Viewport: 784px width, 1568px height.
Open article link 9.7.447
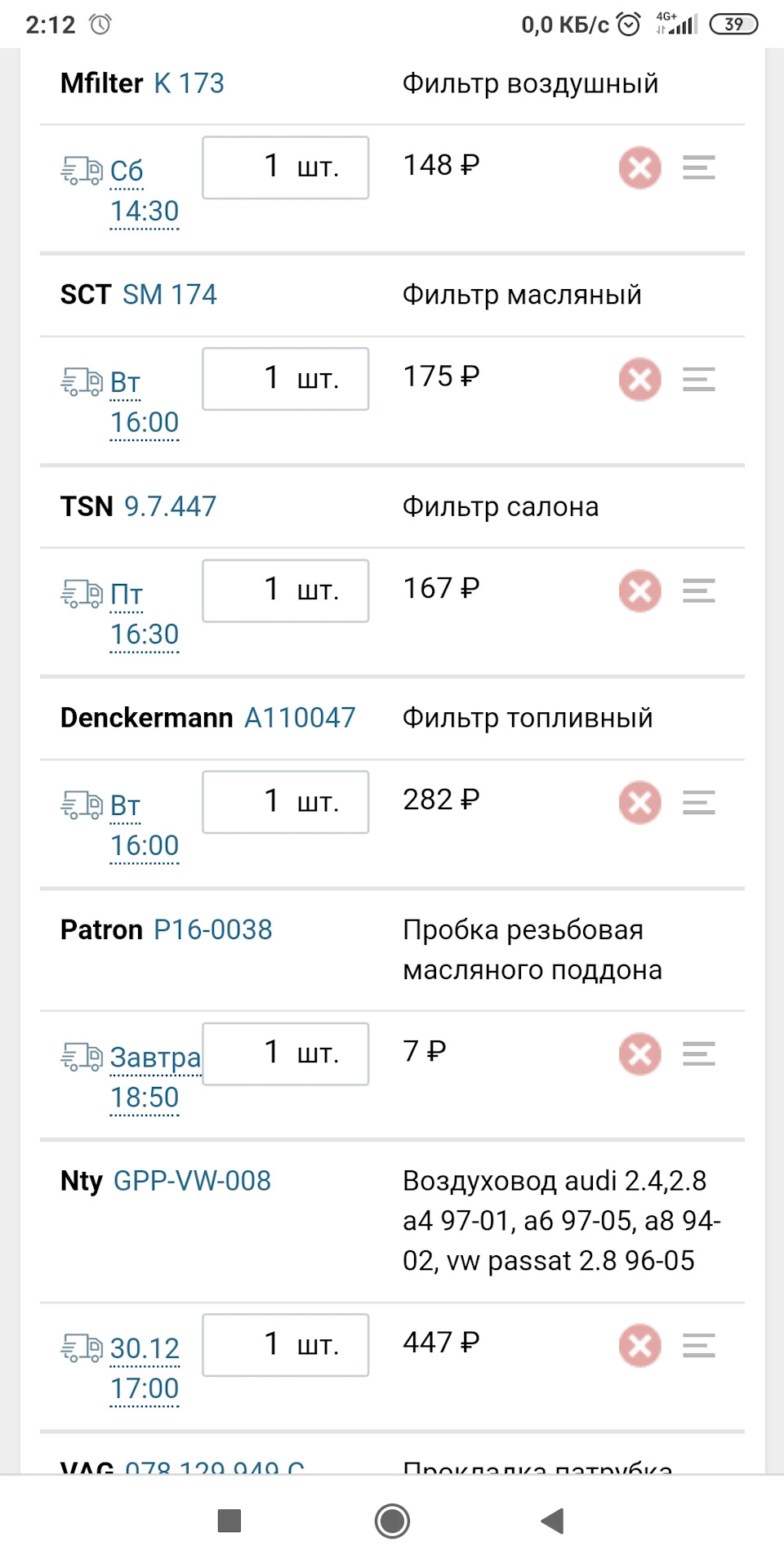click(x=170, y=506)
